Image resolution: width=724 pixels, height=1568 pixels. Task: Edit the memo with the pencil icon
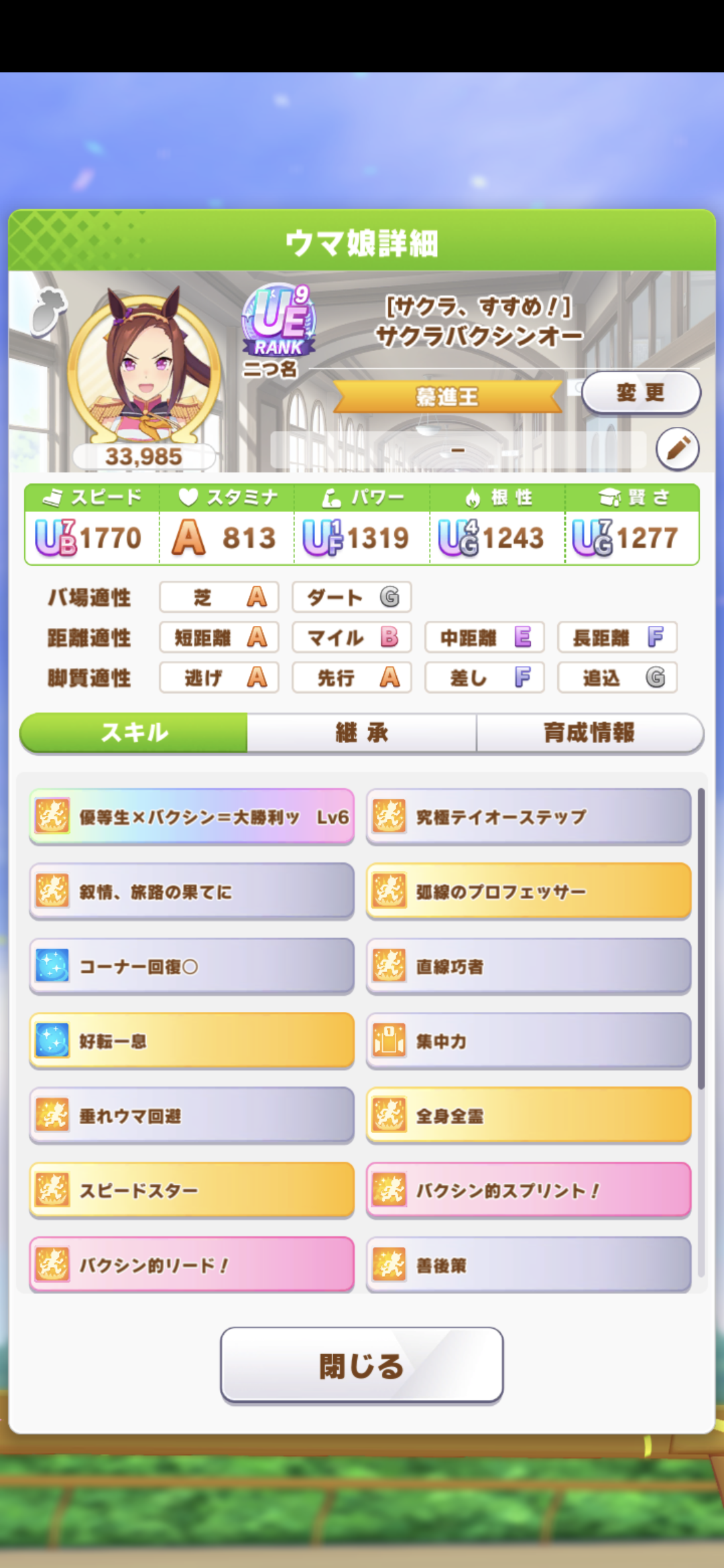pyautogui.click(x=677, y=448)
